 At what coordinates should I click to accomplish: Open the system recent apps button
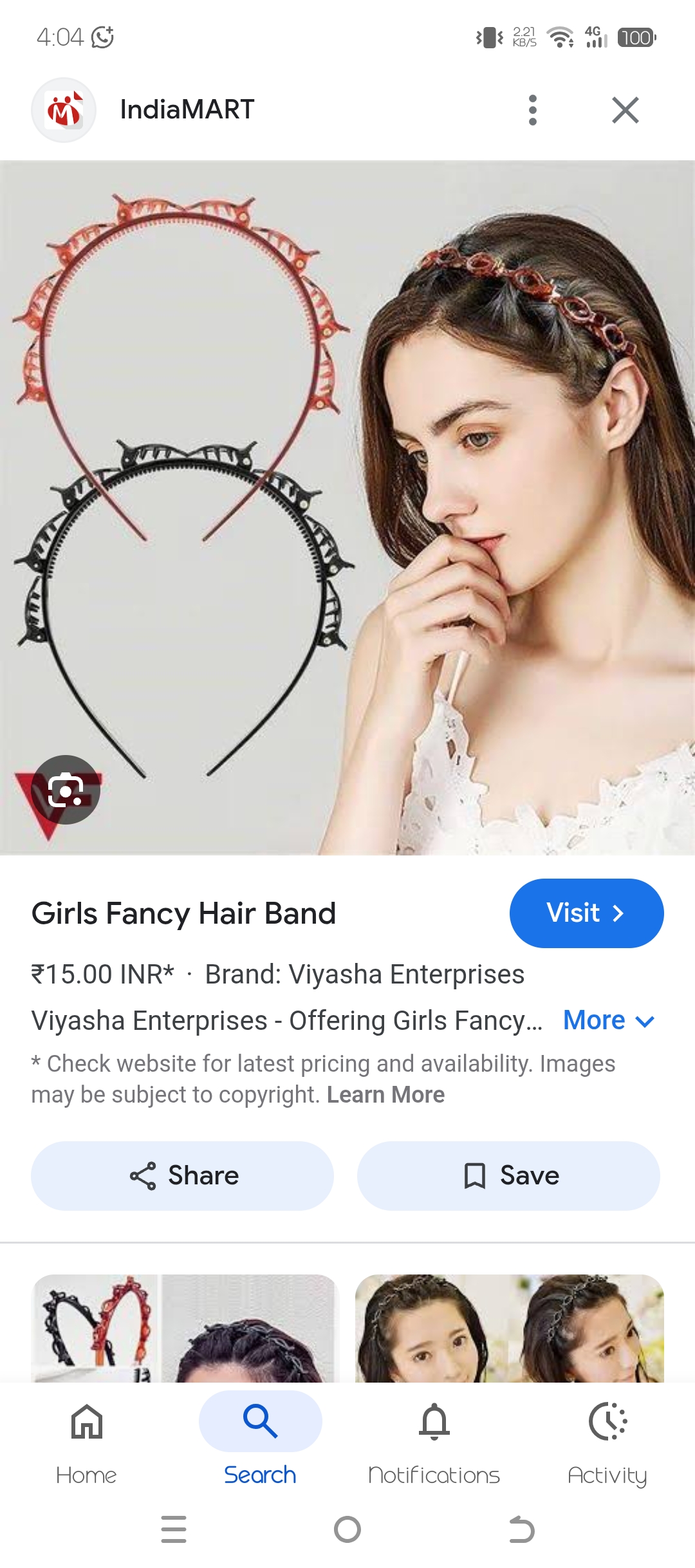(x=174, y=1529)
